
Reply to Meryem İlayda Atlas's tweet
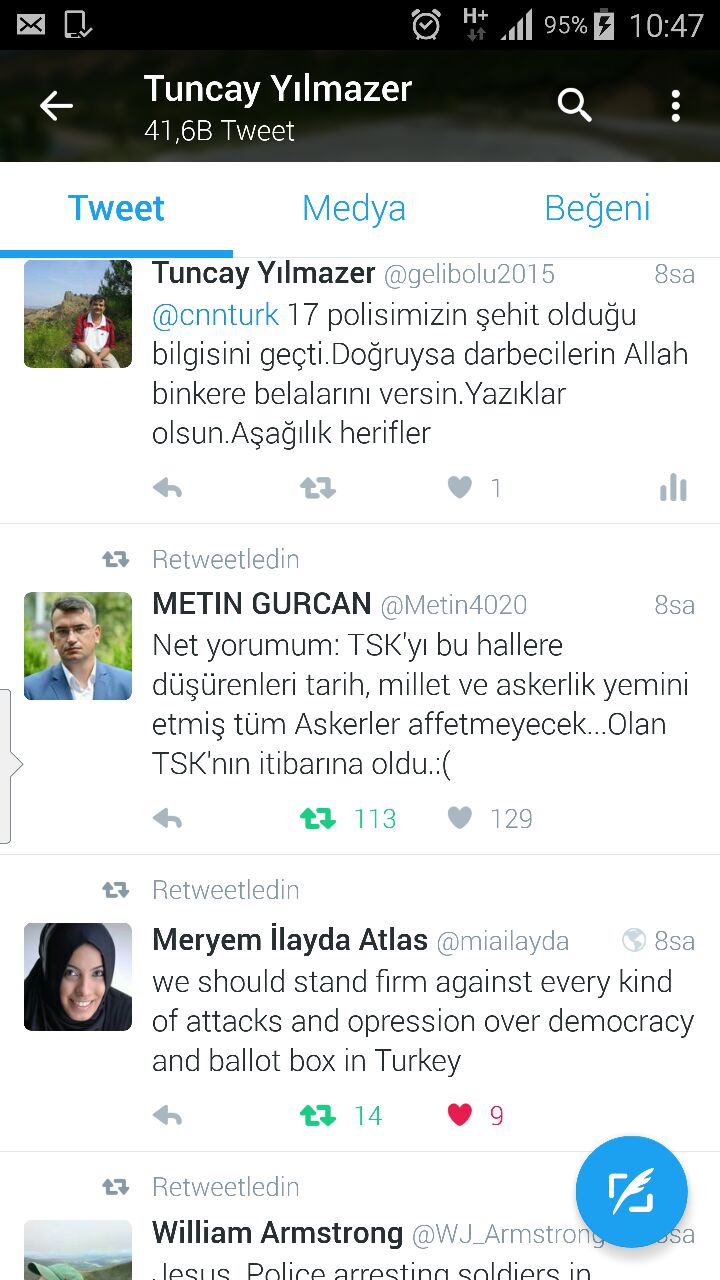click(x=167, y=1116)
